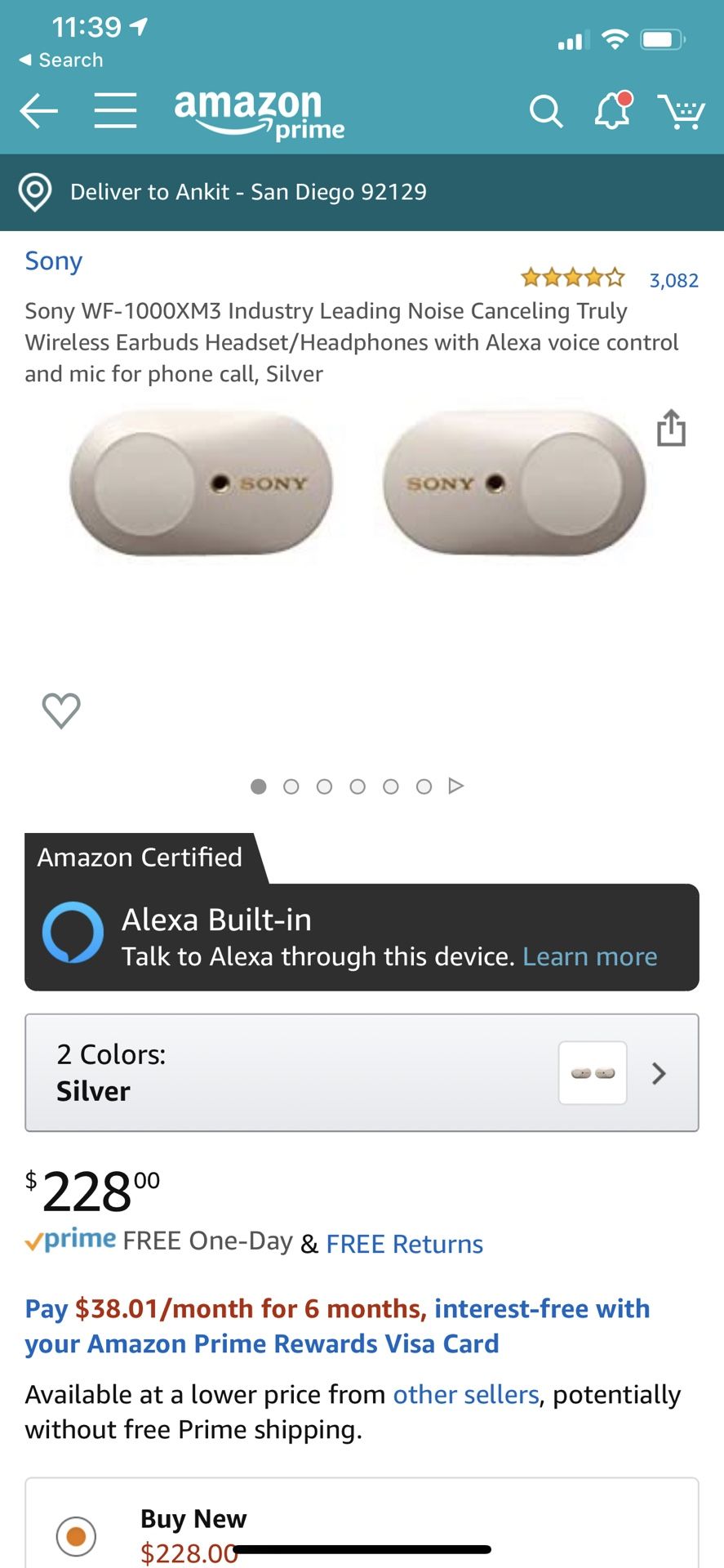Return to Search via status bar
The image size is (724, 1568).
click(x=60, y=60)
